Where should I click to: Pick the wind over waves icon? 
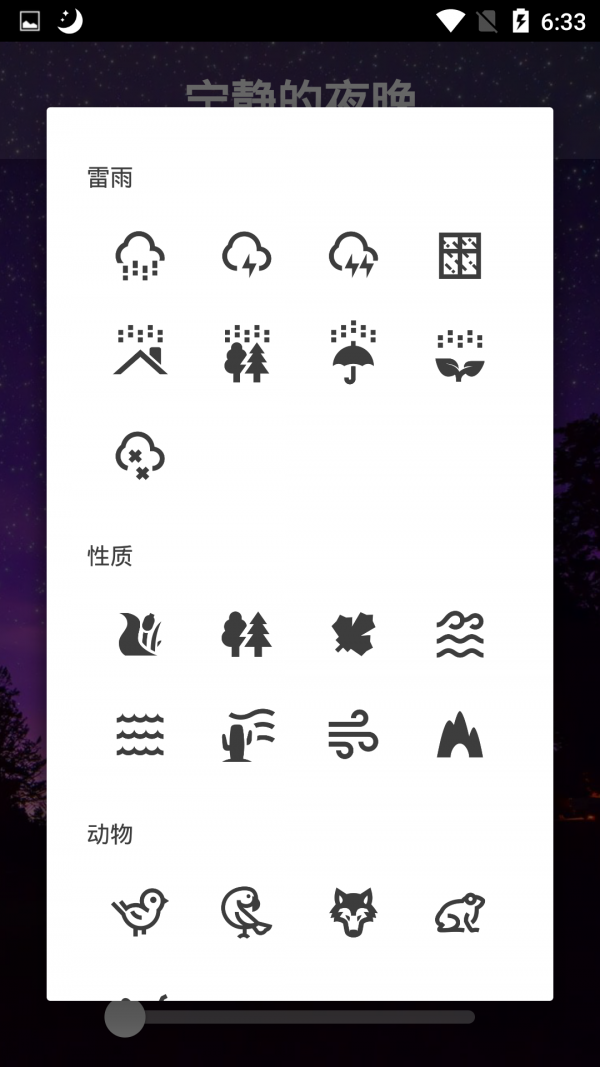[x=459, y=634]
